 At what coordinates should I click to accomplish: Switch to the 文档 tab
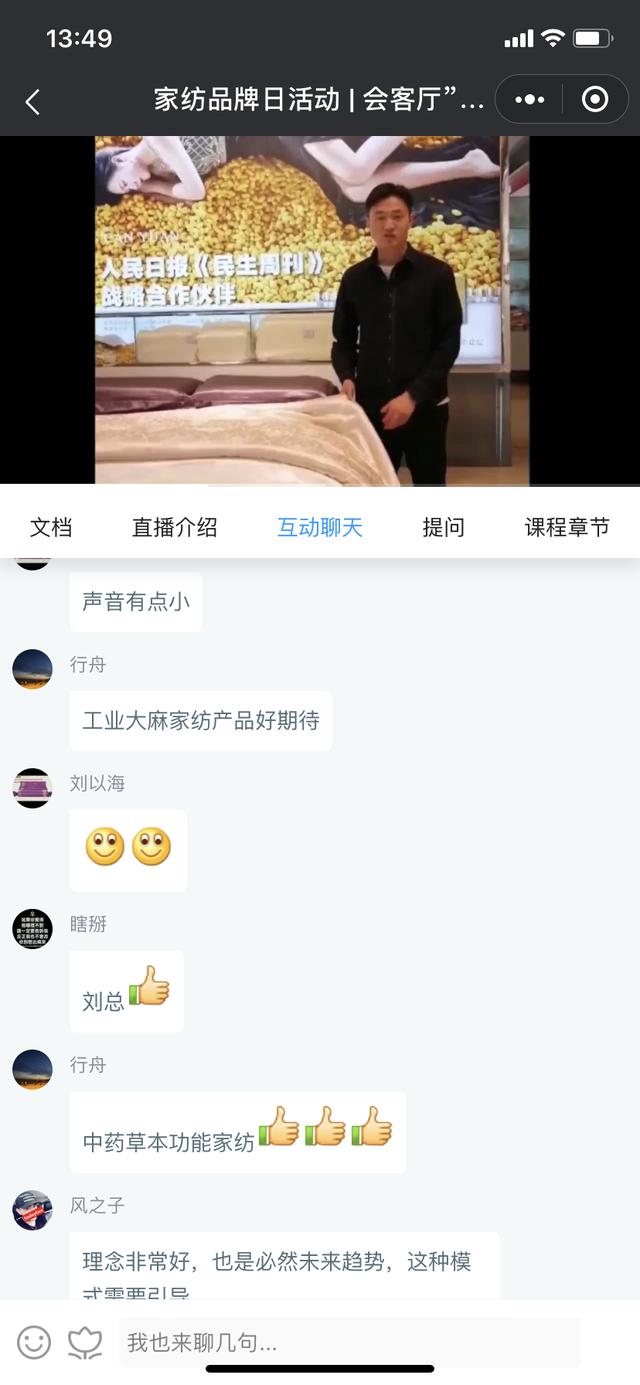click(x=51, y=527)
